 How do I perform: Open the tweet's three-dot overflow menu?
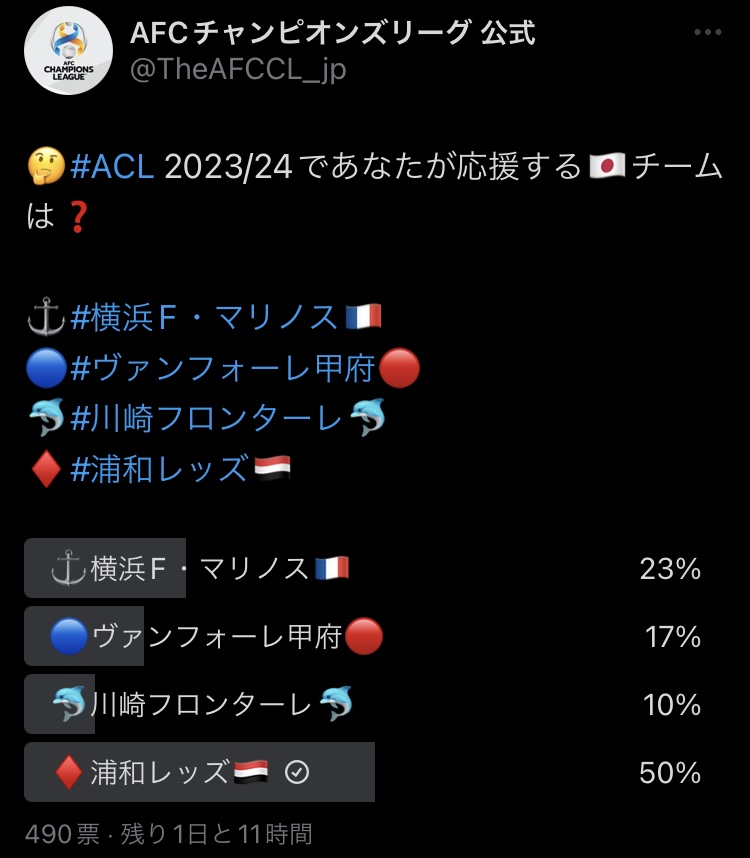(x=707, y=33)
